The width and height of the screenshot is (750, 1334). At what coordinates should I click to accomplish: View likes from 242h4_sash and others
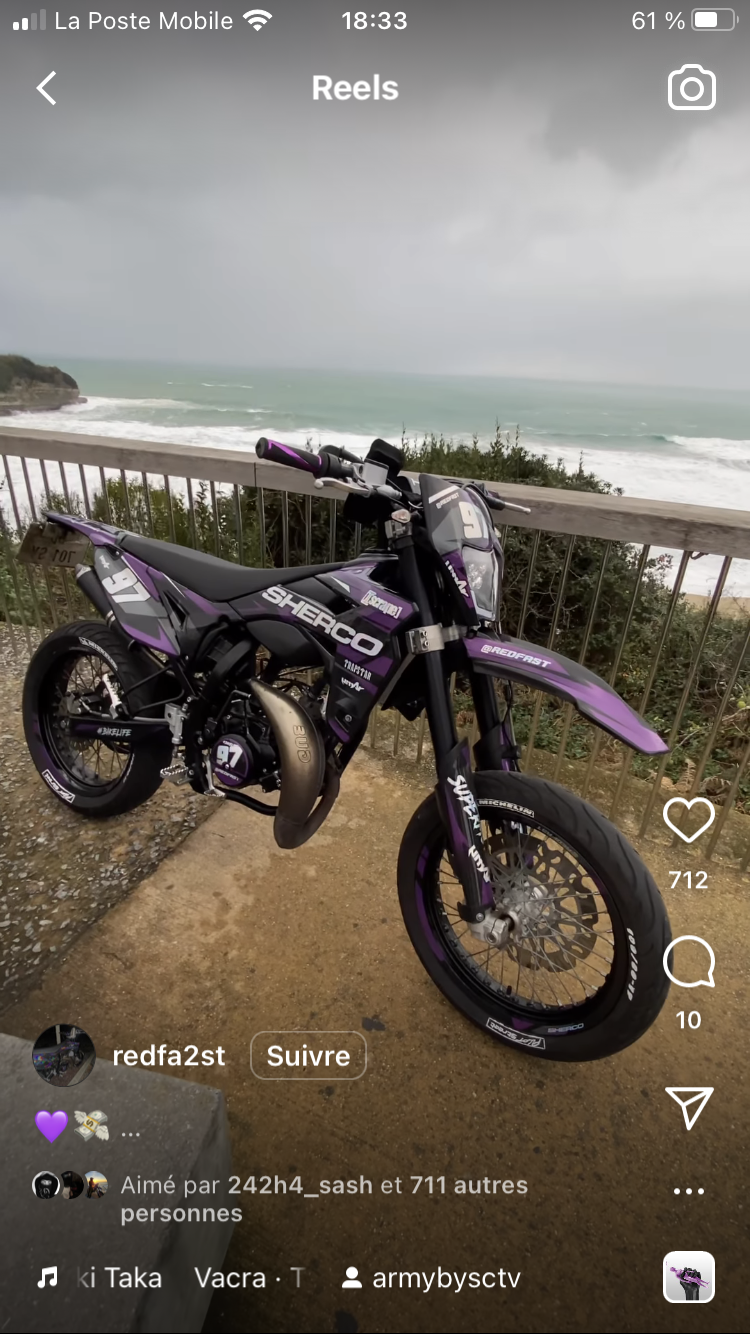[x=323, y=1198]
